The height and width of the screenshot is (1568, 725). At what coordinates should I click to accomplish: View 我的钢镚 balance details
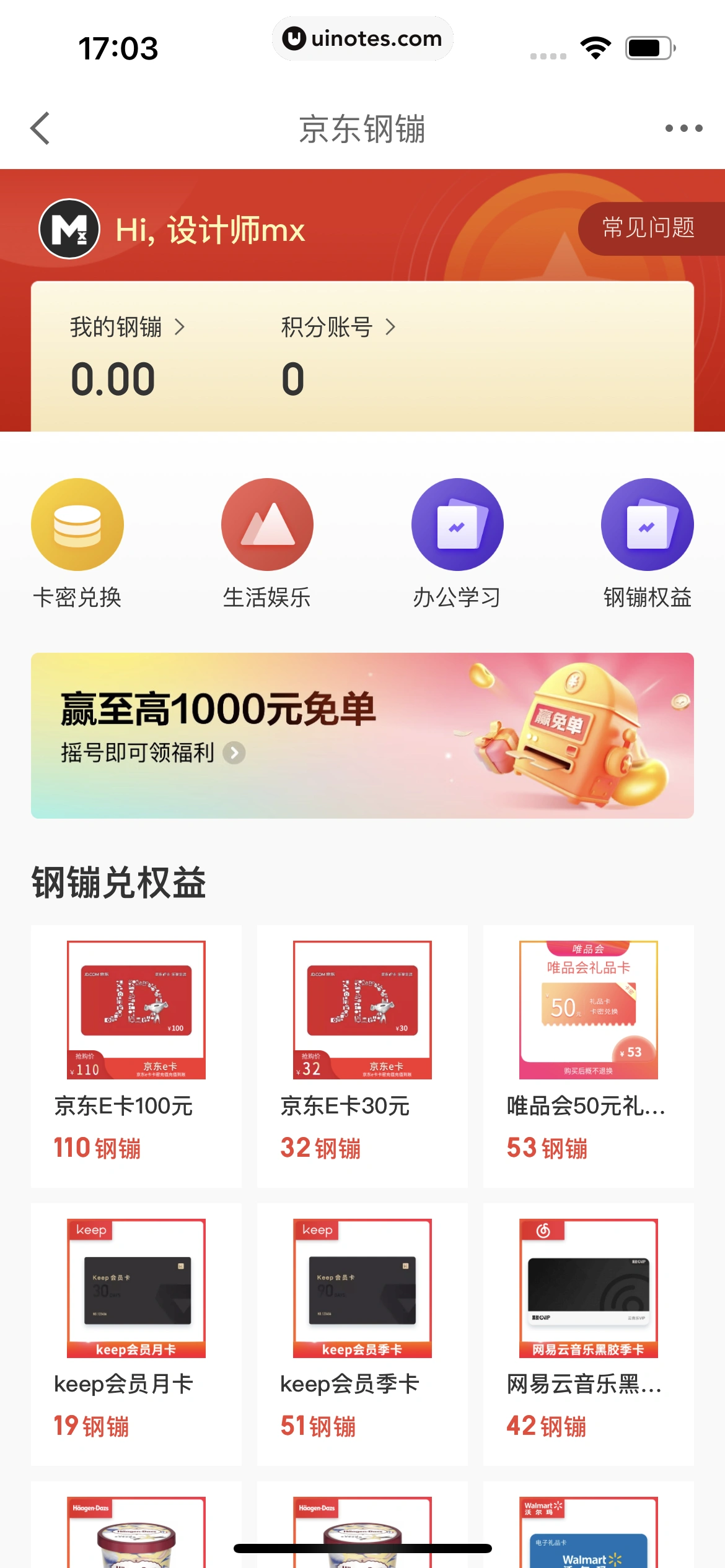pyautogui.click(x=128, y=327)
